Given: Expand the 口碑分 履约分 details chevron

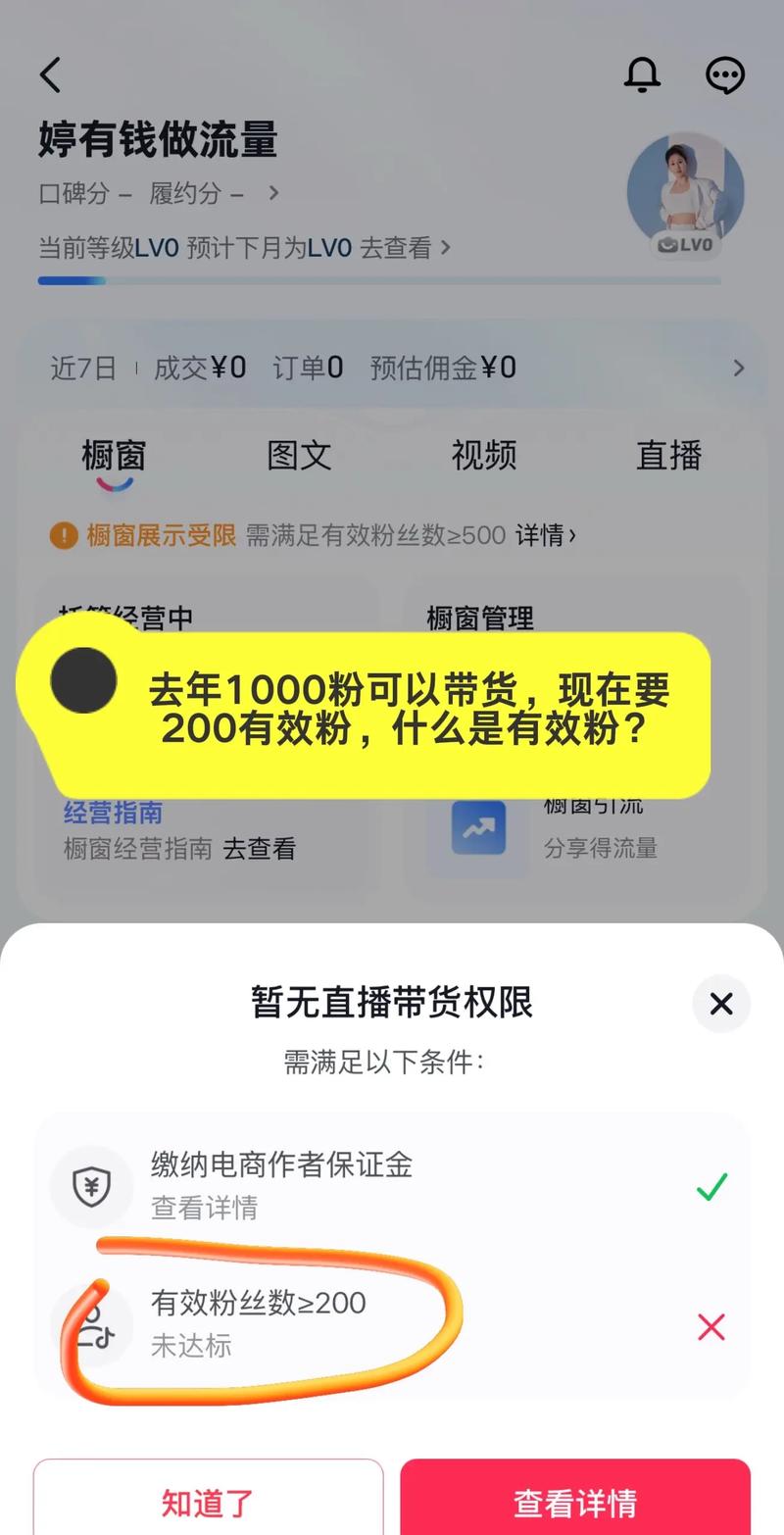Looking at the screenshot, I should (271, 194).
